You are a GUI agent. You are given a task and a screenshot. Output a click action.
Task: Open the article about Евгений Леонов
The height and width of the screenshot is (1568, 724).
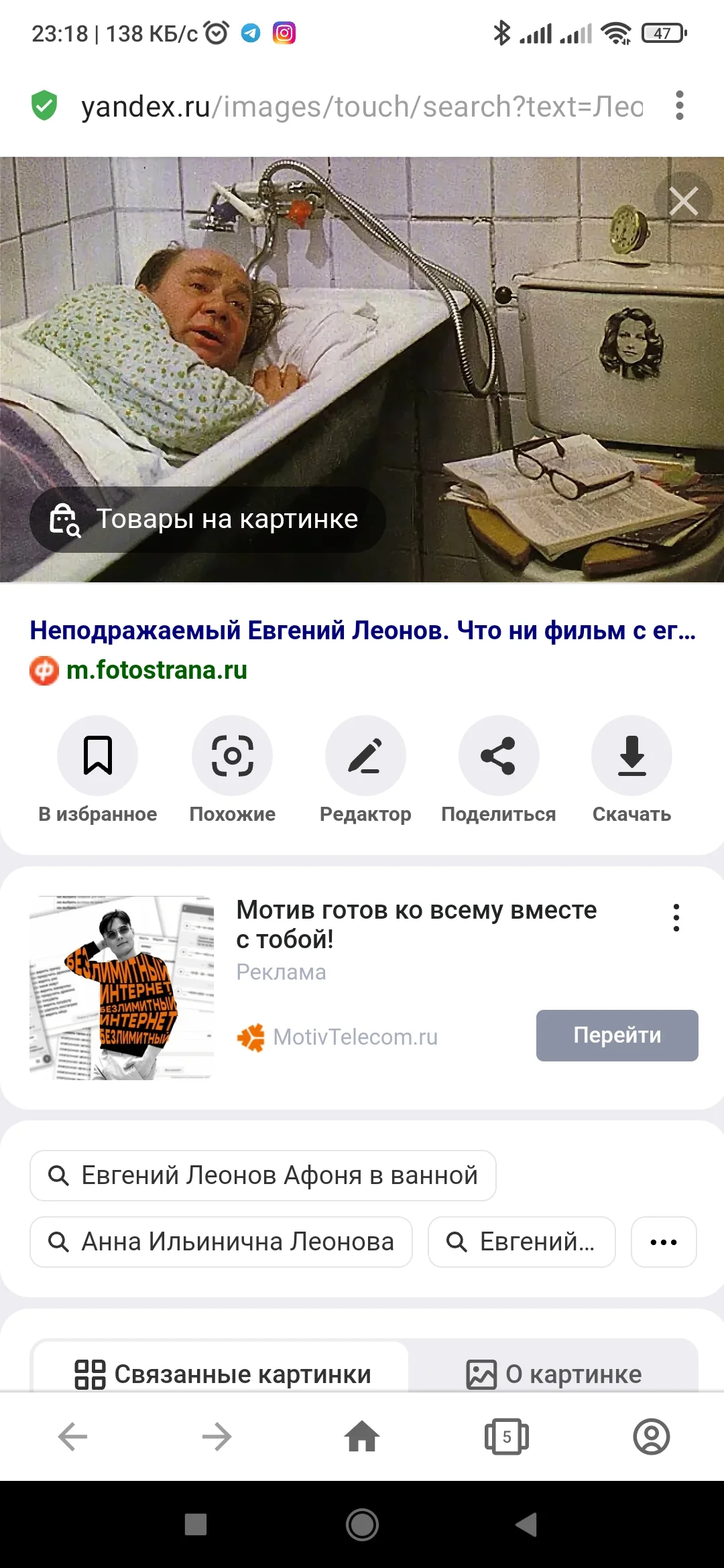click(x=362, y=630)
